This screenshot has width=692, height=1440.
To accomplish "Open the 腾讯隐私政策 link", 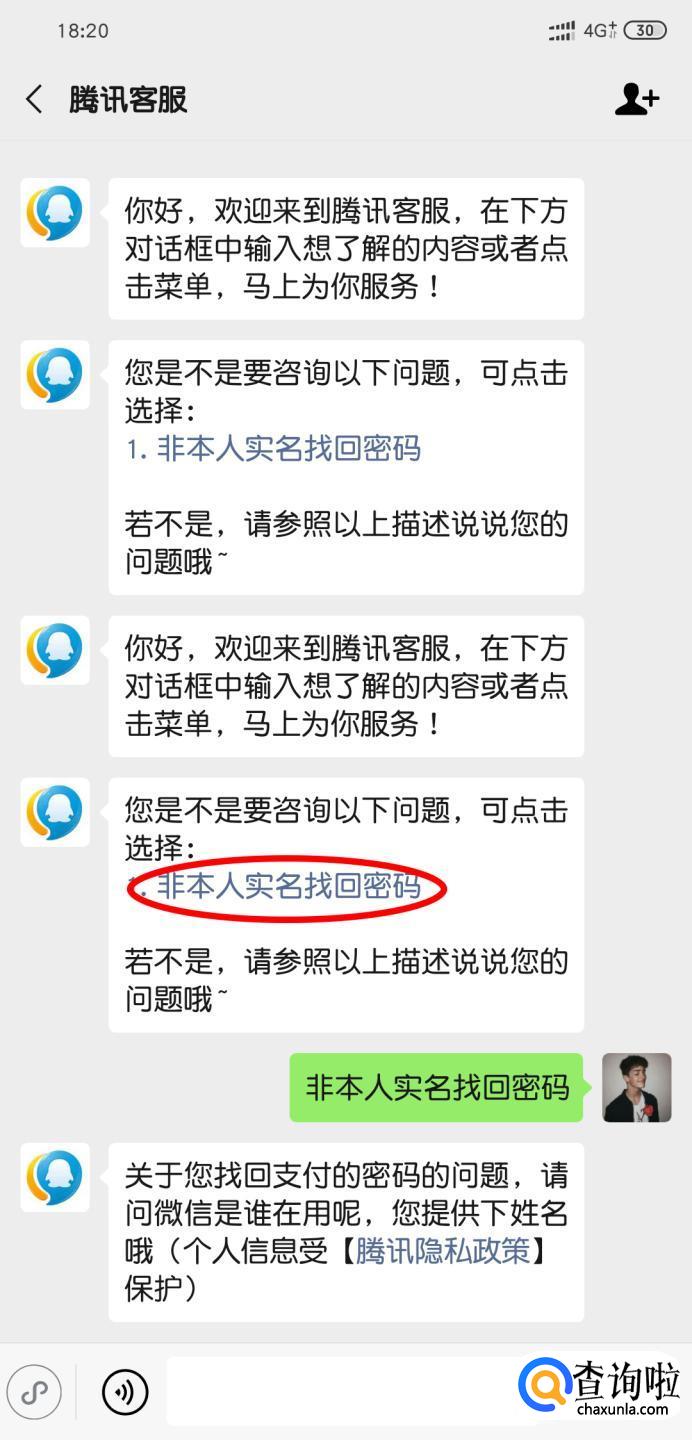I will 443,1251.
